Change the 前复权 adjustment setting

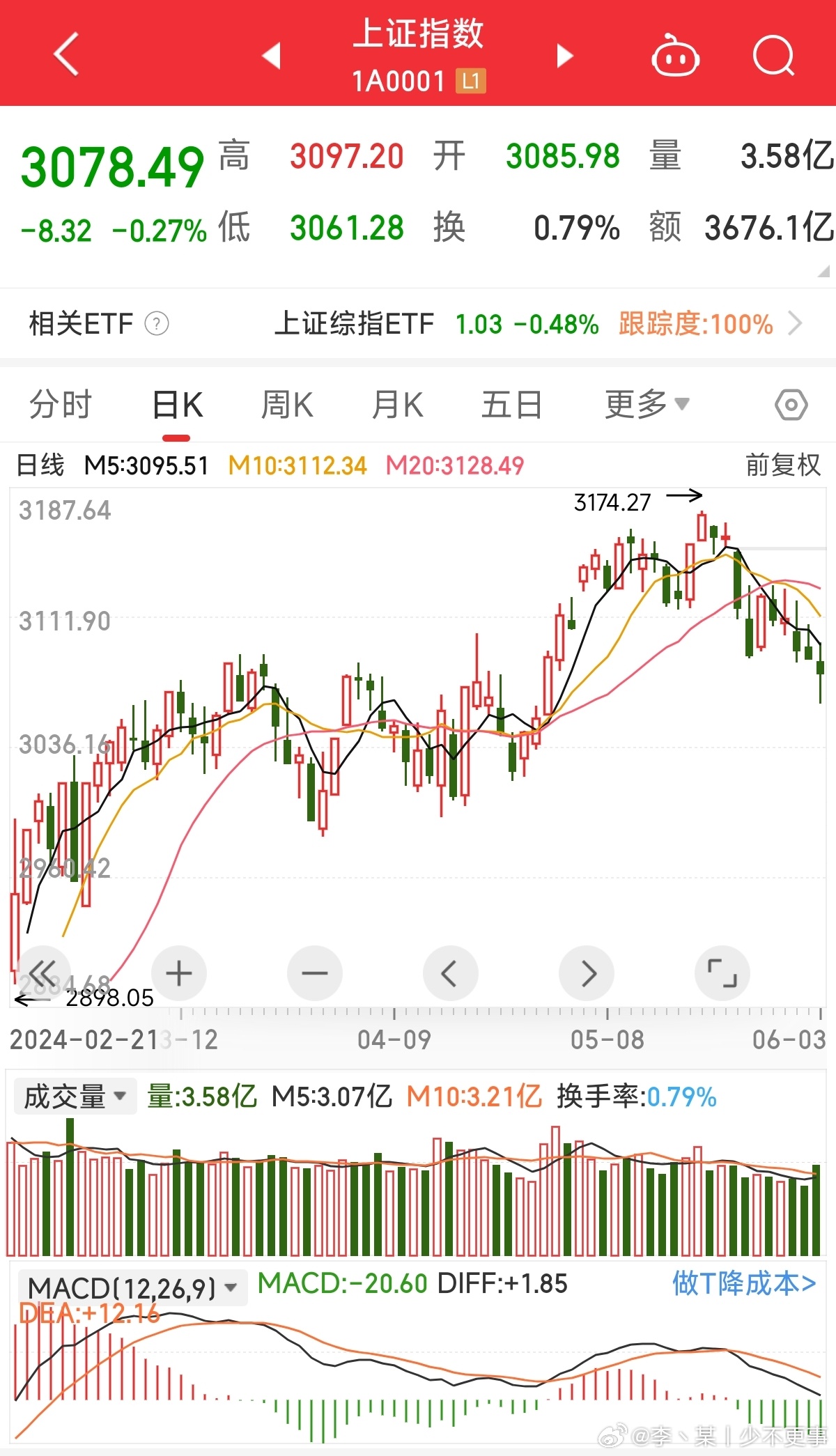(x=783, y=465)
